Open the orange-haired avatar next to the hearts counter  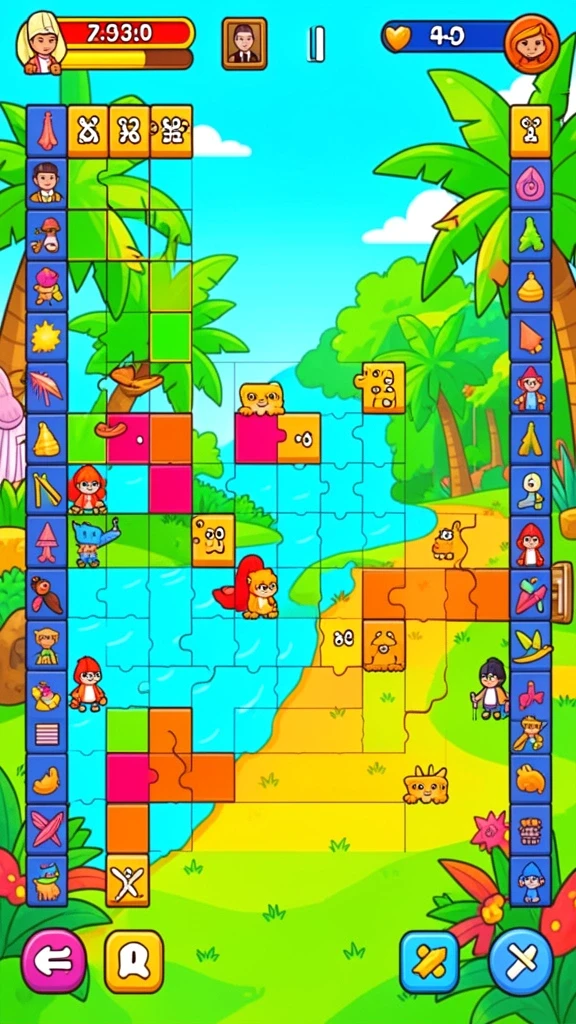[x=532, y=44]
